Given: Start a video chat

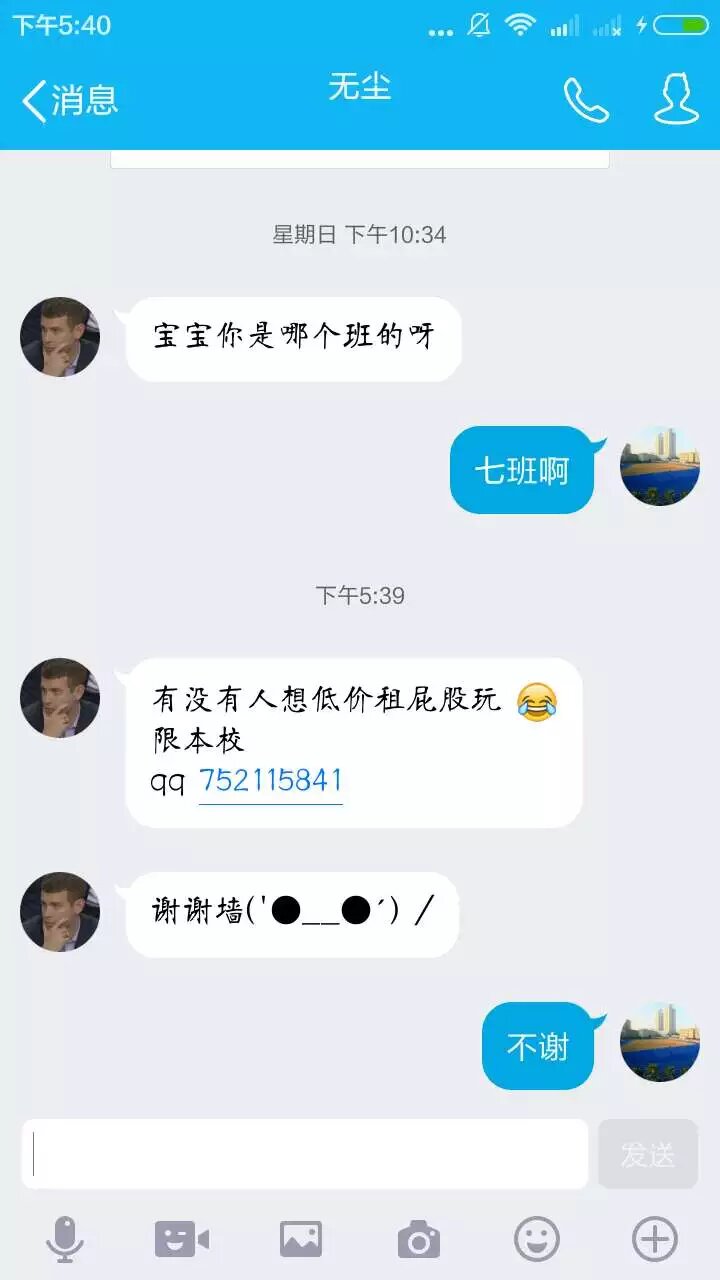Looking at the screenshot, I should [x=182, y=1240].
